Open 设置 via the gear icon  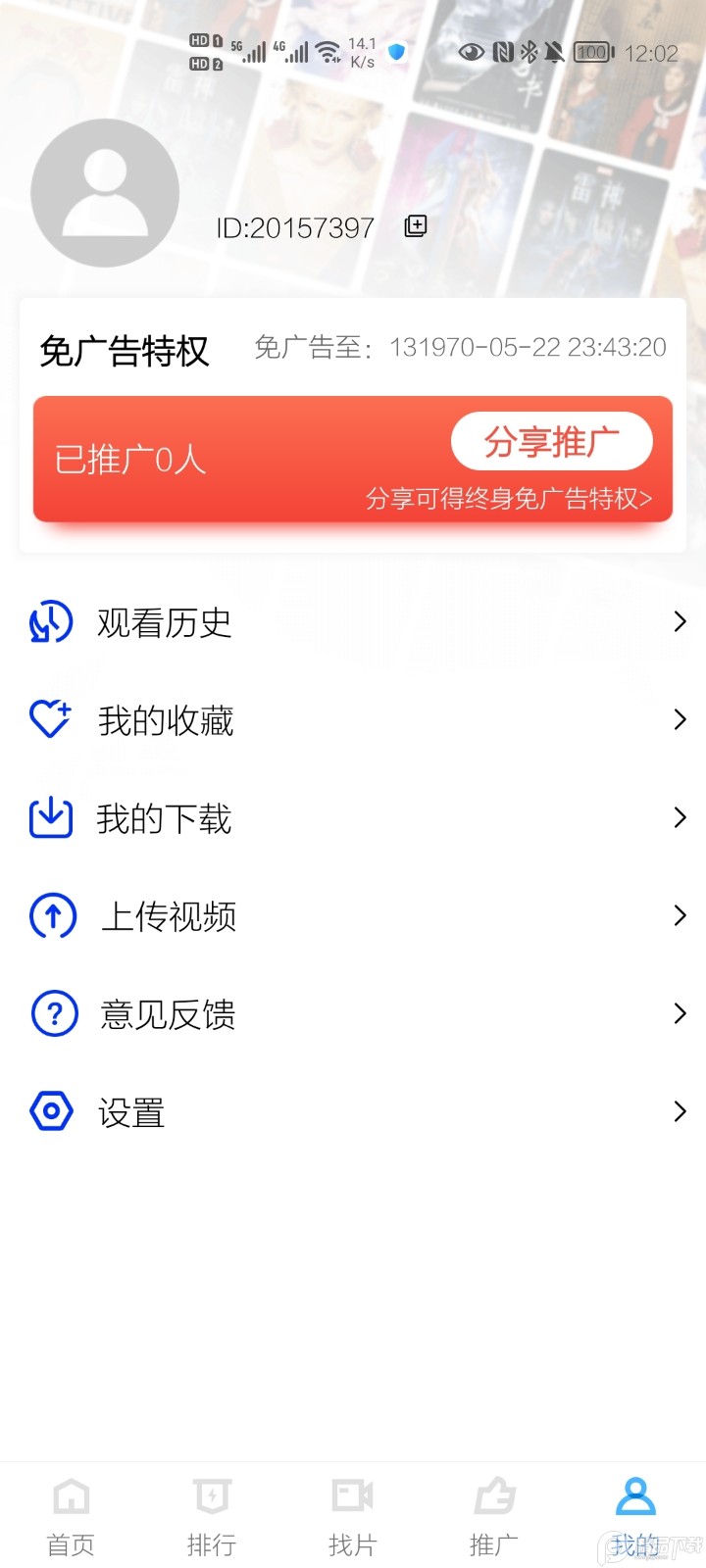[51, 1111]
